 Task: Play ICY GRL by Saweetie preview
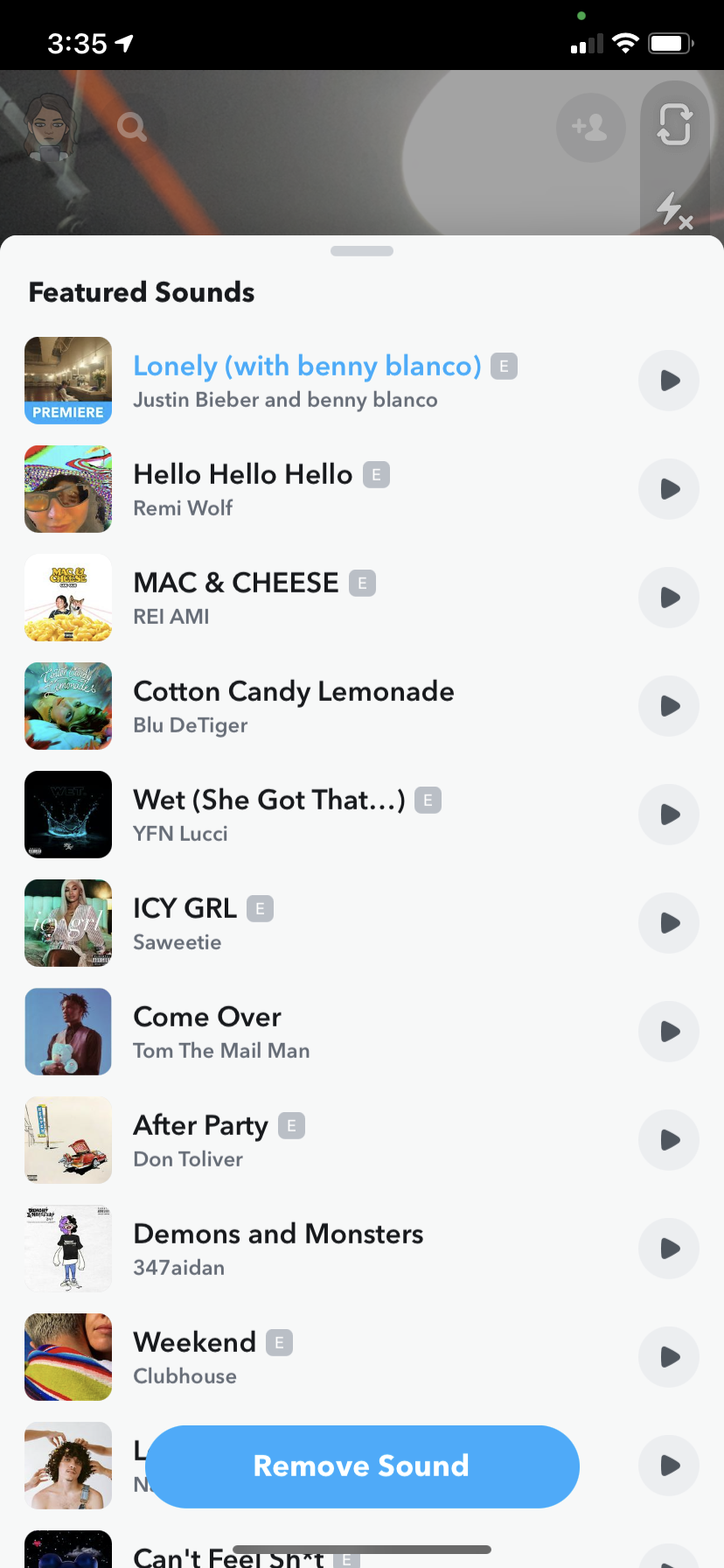click(x=669, y=923)
